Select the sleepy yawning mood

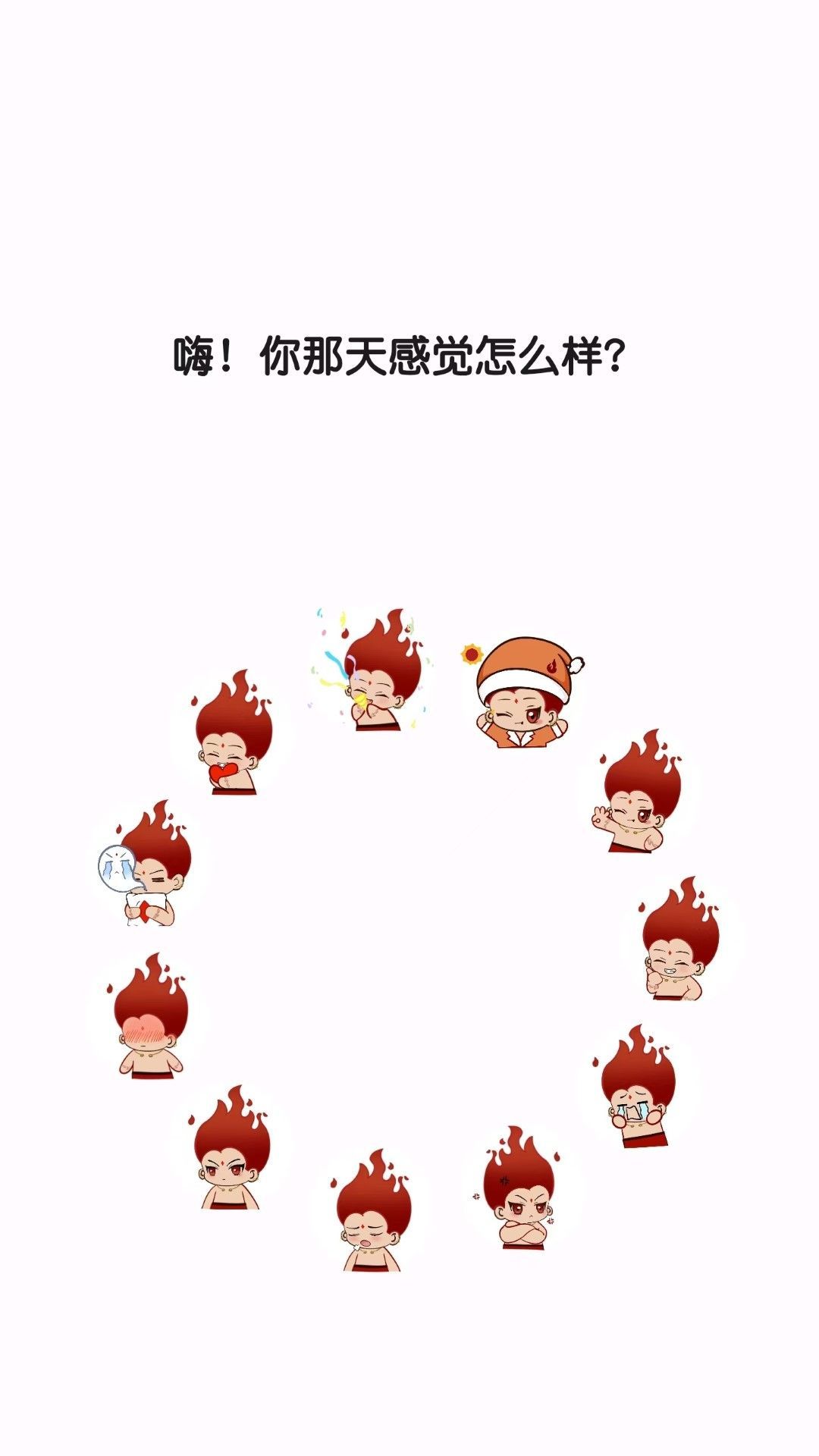pyautogui.click(x=372, y=1214)
